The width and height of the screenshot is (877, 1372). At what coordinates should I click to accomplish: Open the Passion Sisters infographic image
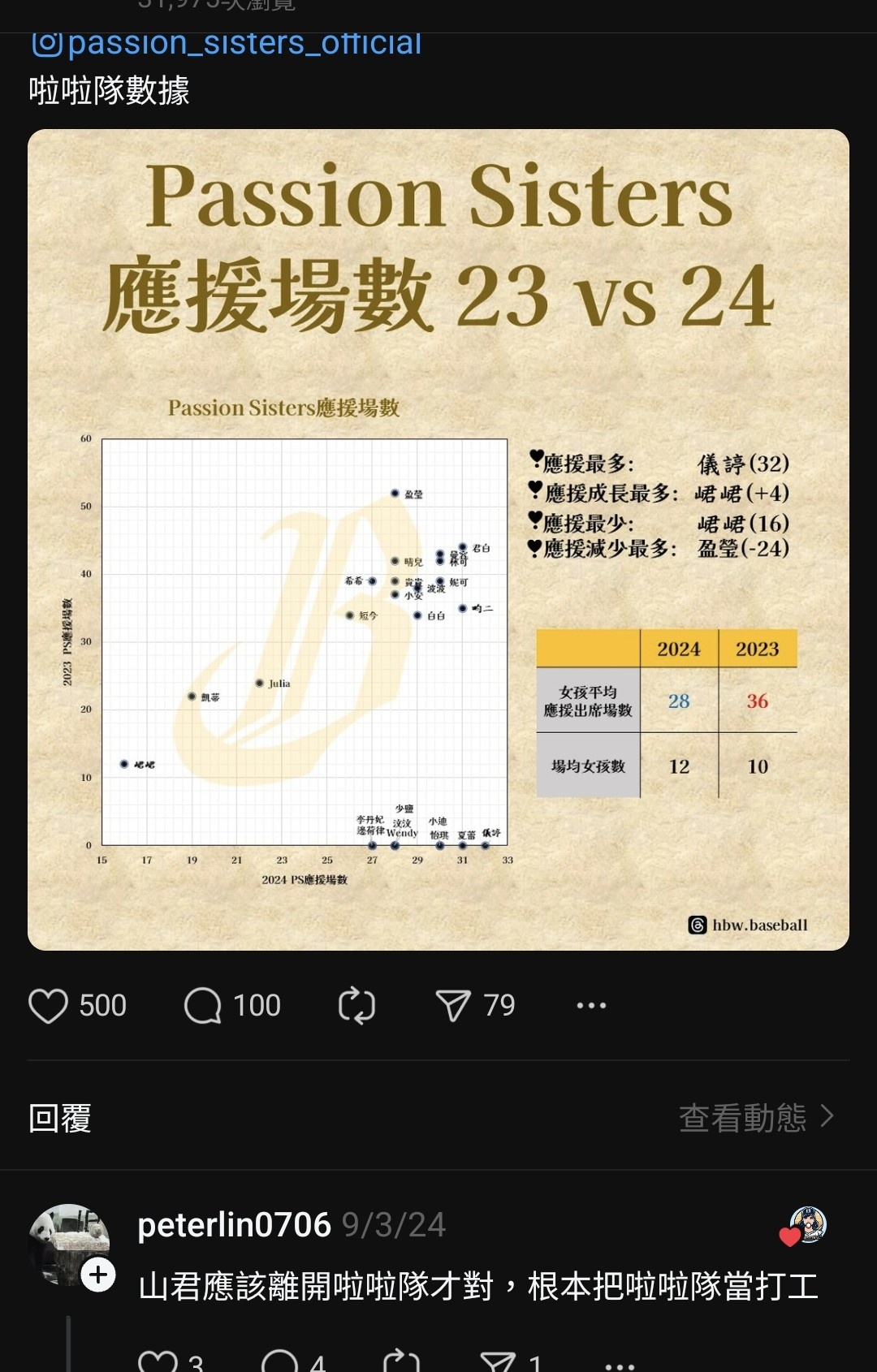(x=438, y=539)
